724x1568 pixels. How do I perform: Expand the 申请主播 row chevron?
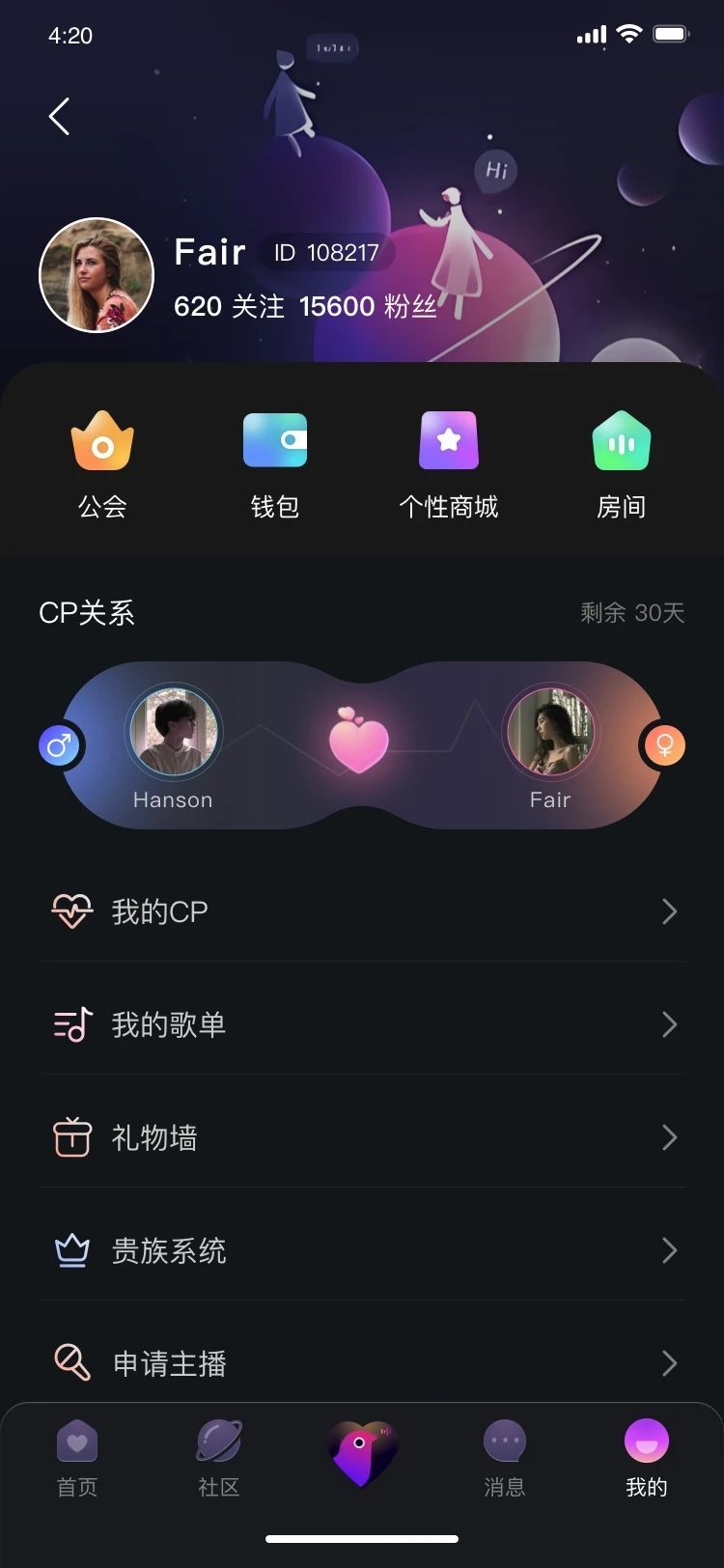tap(671, 1363)
